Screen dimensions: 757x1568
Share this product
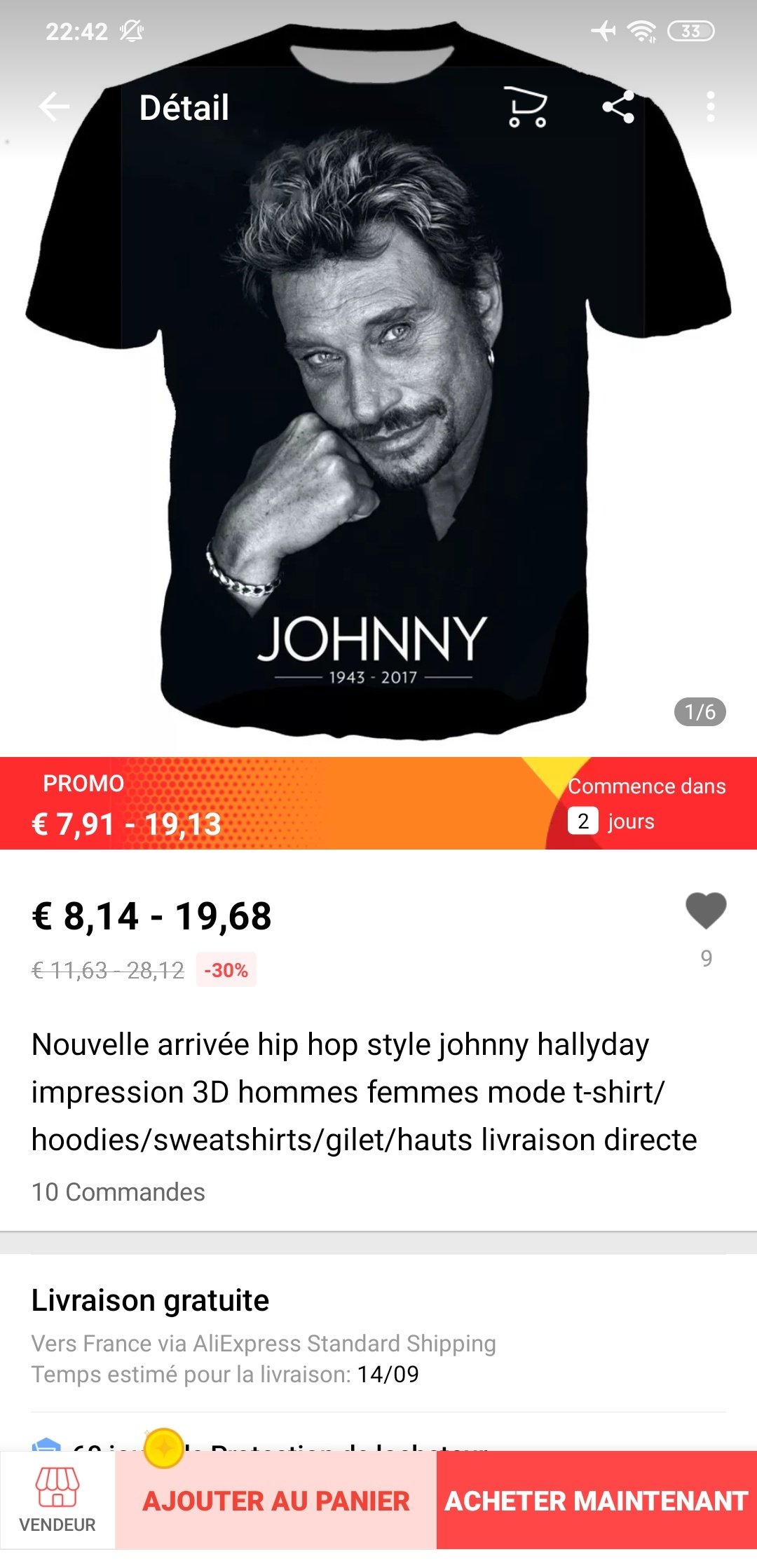pyautogui.click(x=618, y=107)
